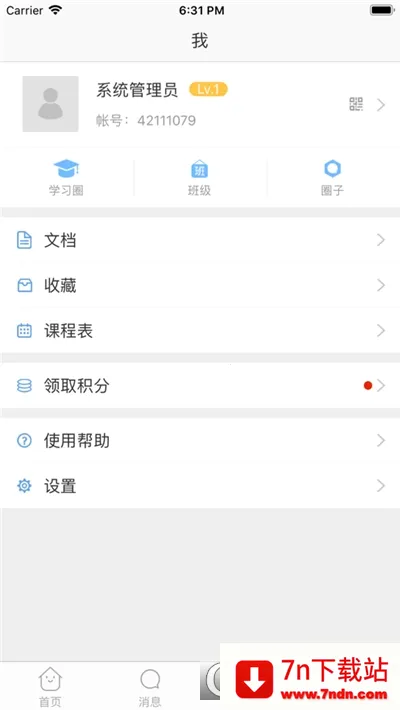Viewport: 400px width, 710px height.
Task: Tap the profile avatar picture
Action: click(50, 104)
